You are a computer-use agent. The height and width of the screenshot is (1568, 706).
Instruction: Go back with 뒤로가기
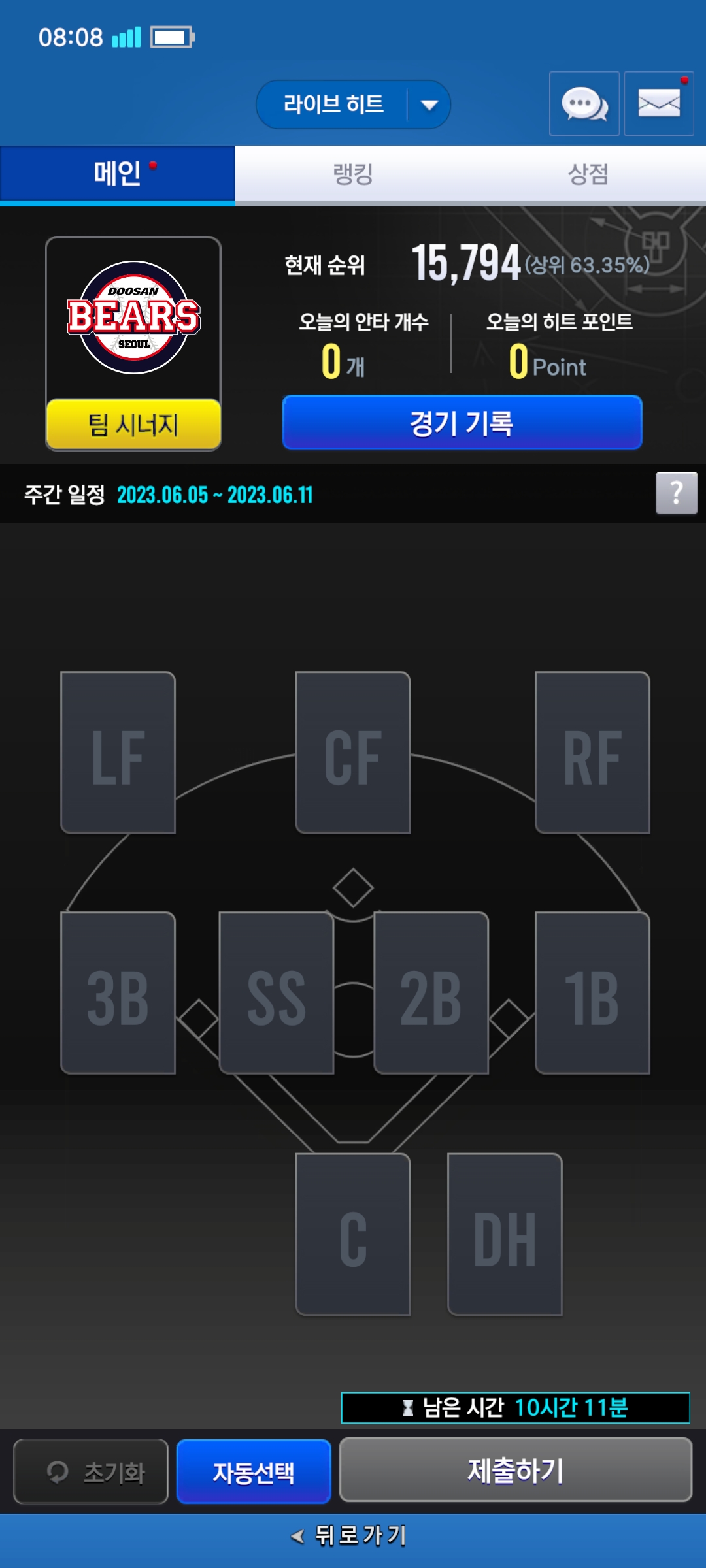pos(353,1535)
